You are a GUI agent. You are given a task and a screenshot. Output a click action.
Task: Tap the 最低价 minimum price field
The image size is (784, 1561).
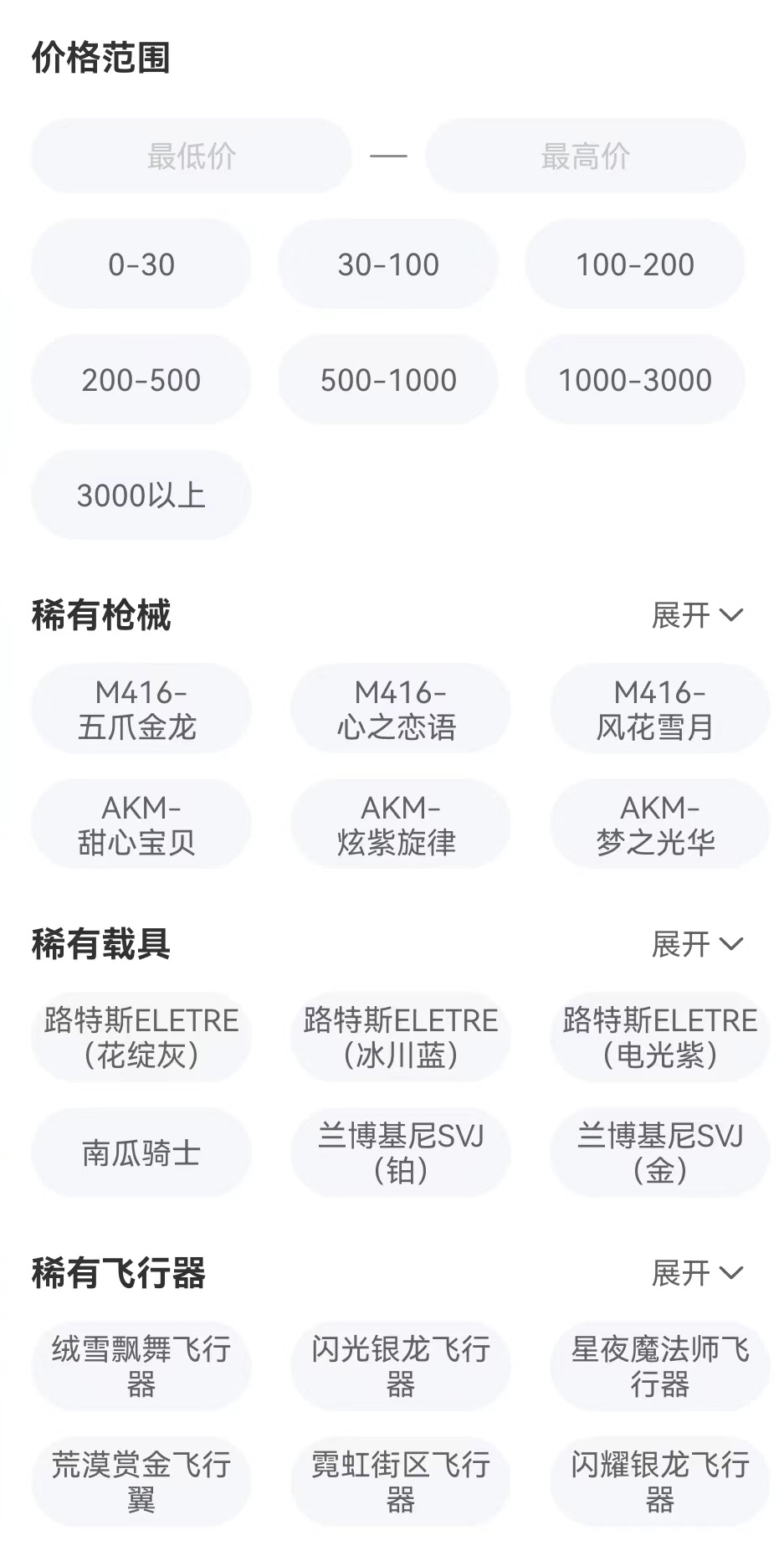point(191,156)
